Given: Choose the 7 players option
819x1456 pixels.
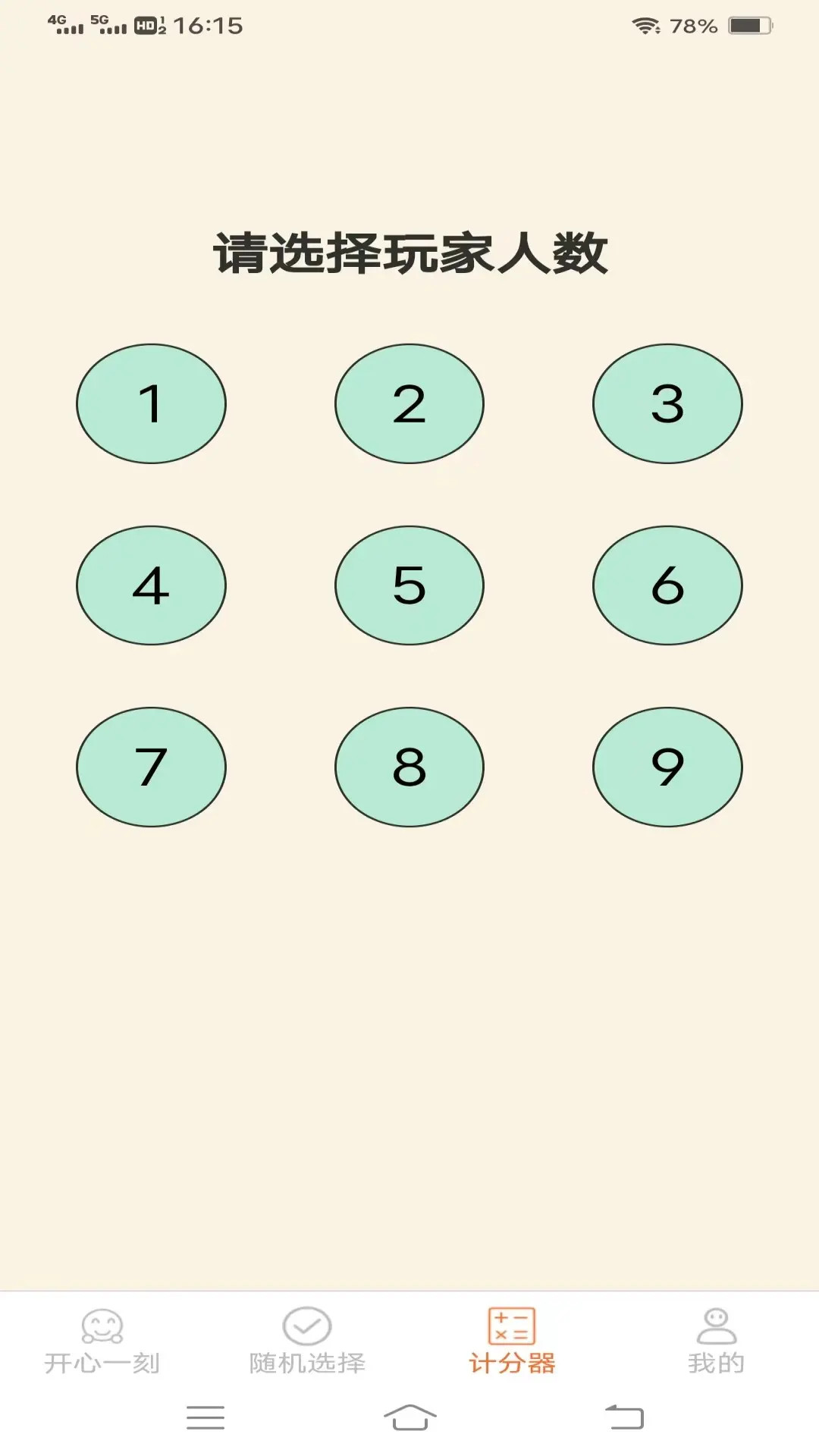Looking at the screenshot, I should [x=151, y=767].
